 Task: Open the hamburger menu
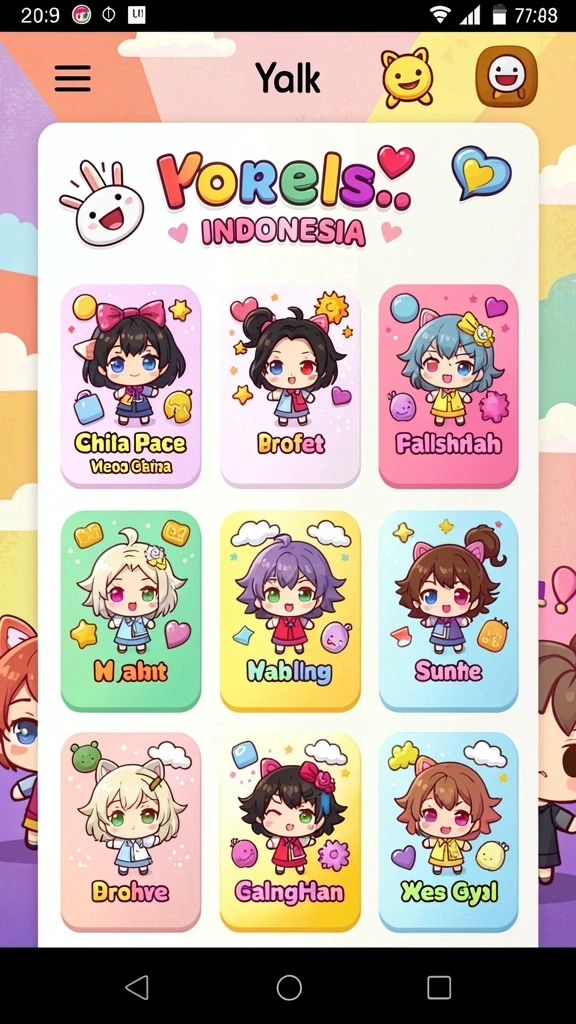coord(72,78)
